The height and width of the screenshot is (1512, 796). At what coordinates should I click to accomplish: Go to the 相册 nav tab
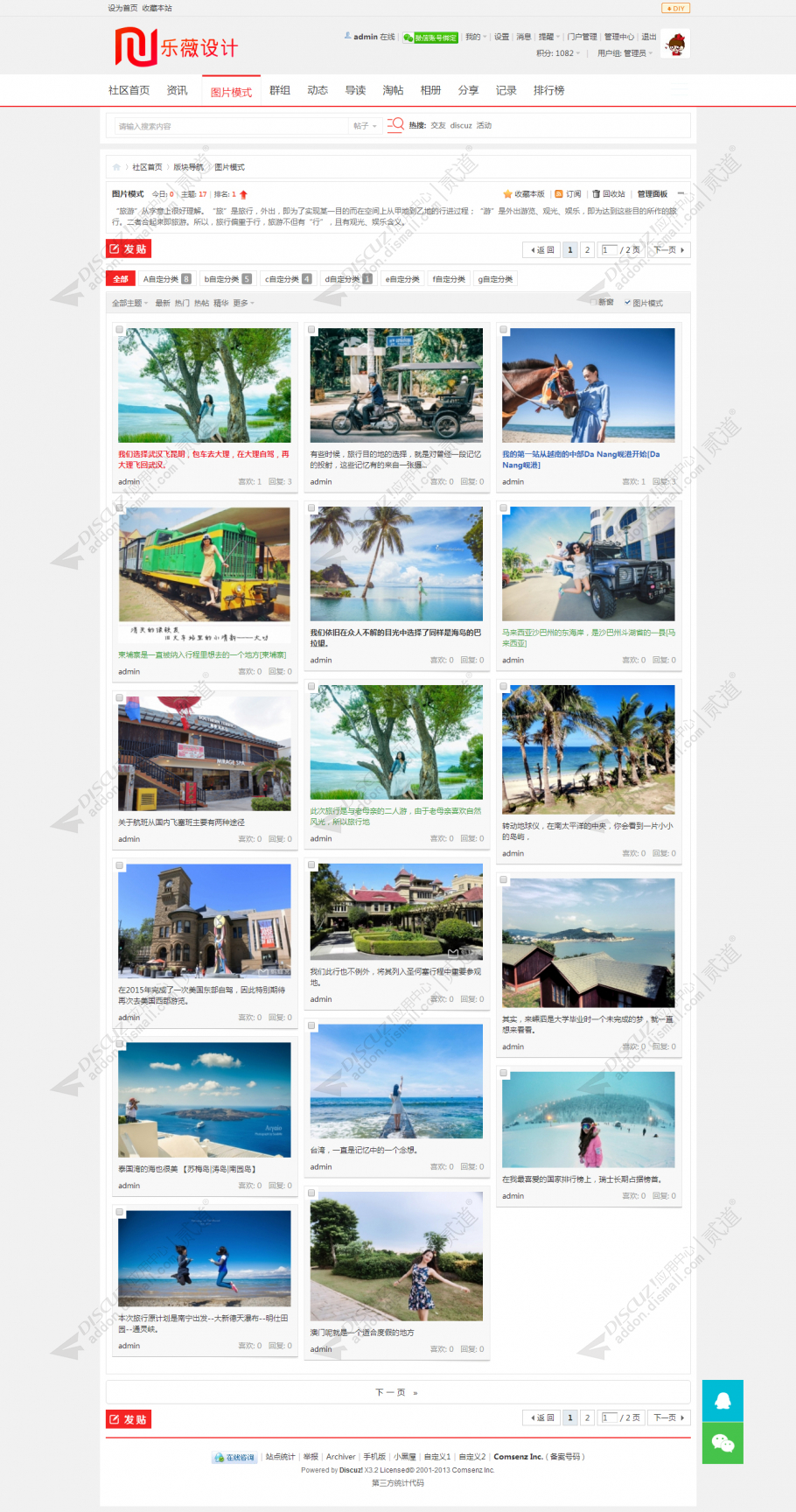point(430,90)
